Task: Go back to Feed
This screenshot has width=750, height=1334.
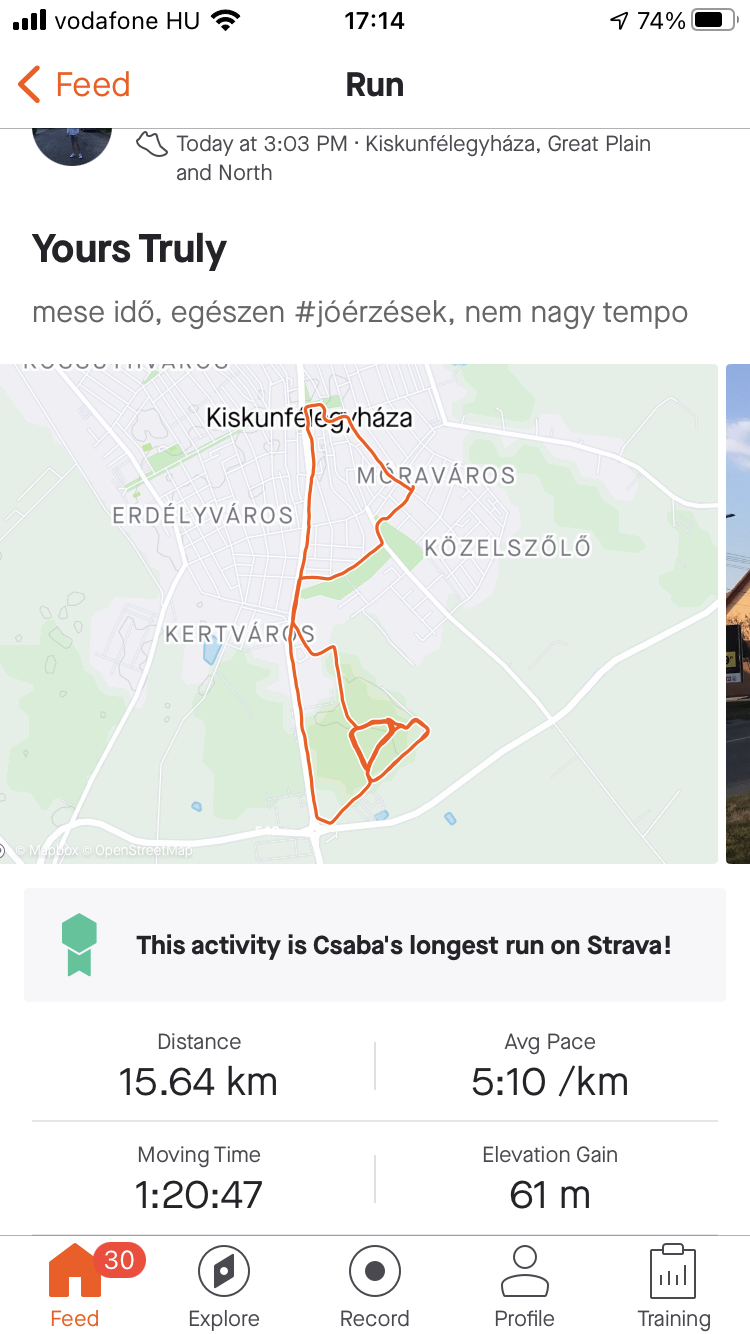Action: point(75,85)
